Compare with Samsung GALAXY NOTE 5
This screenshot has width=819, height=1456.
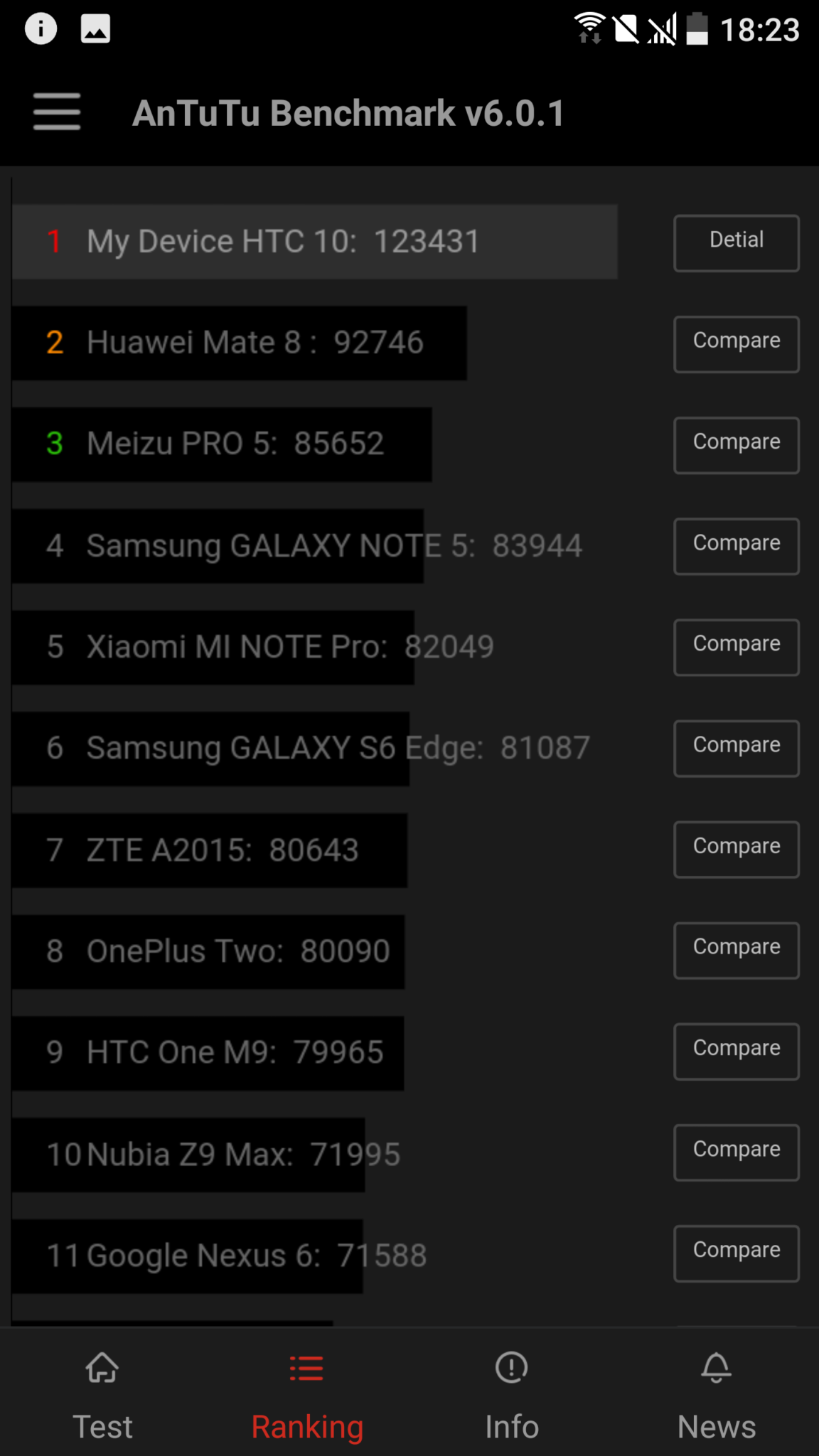(737, 546)
